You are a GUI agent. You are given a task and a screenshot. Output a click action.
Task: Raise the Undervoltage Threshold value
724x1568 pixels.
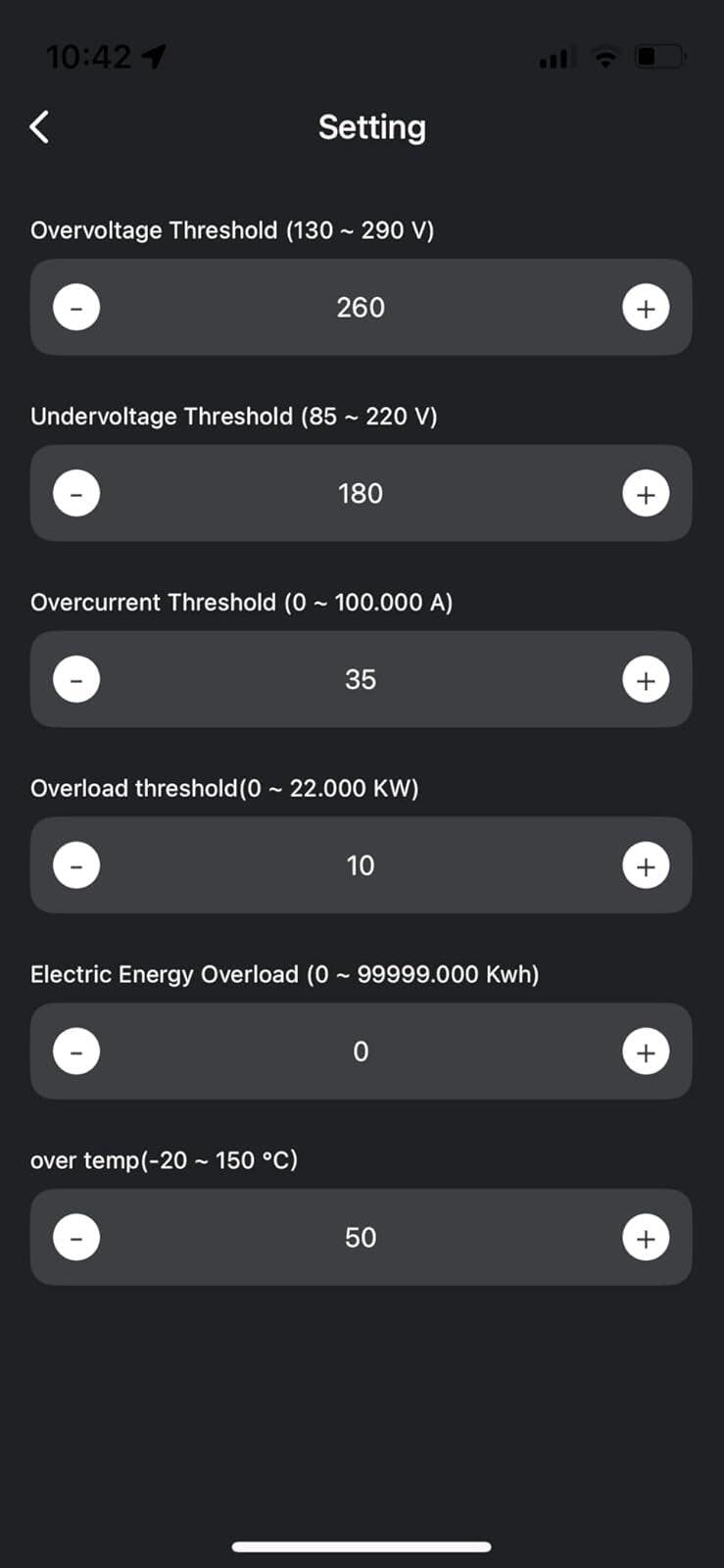point(646,493)
